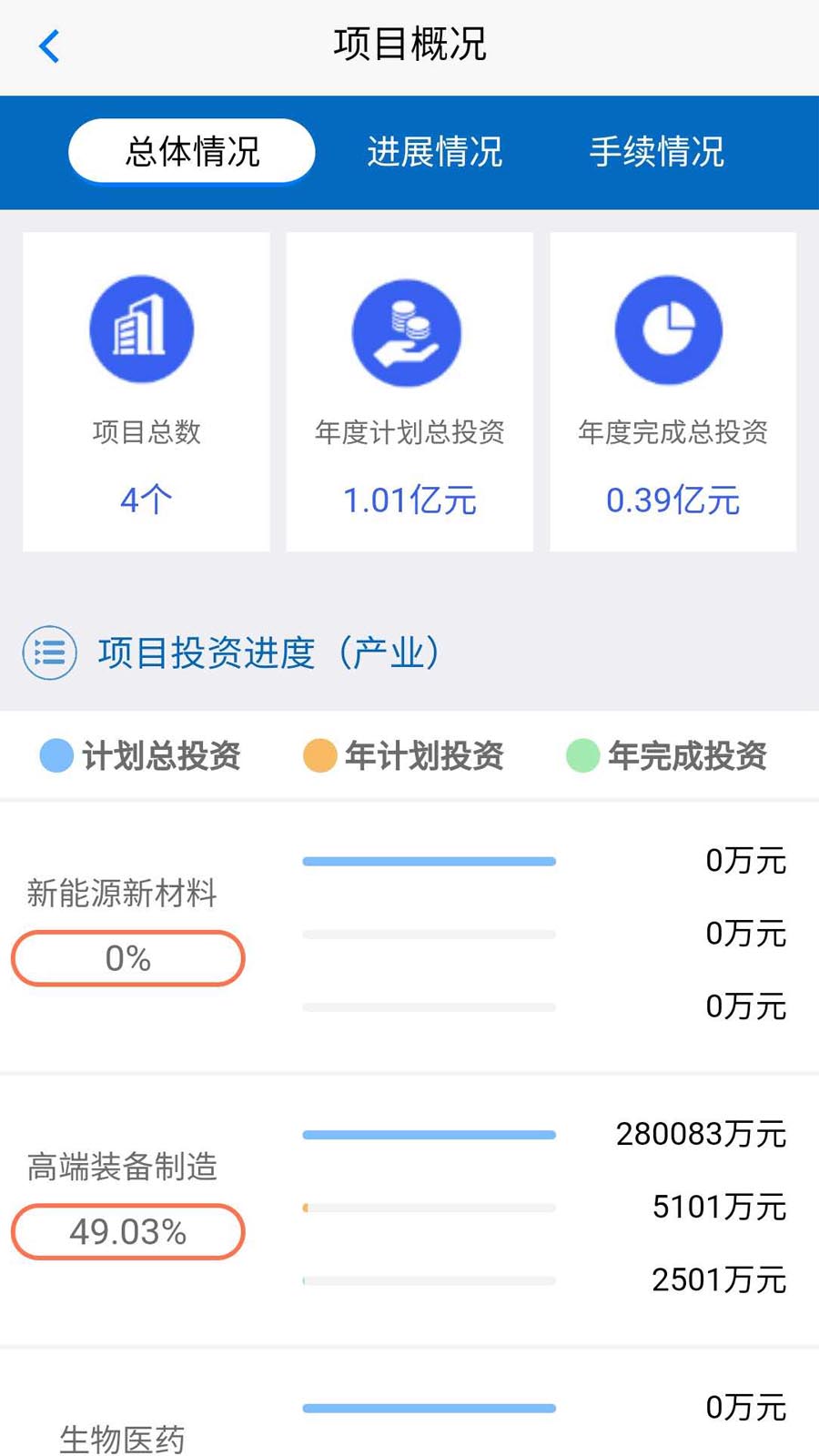Toggle the 计划总投资 legend item
Viewport: 819px width, 1456px height.
point(141,755)
